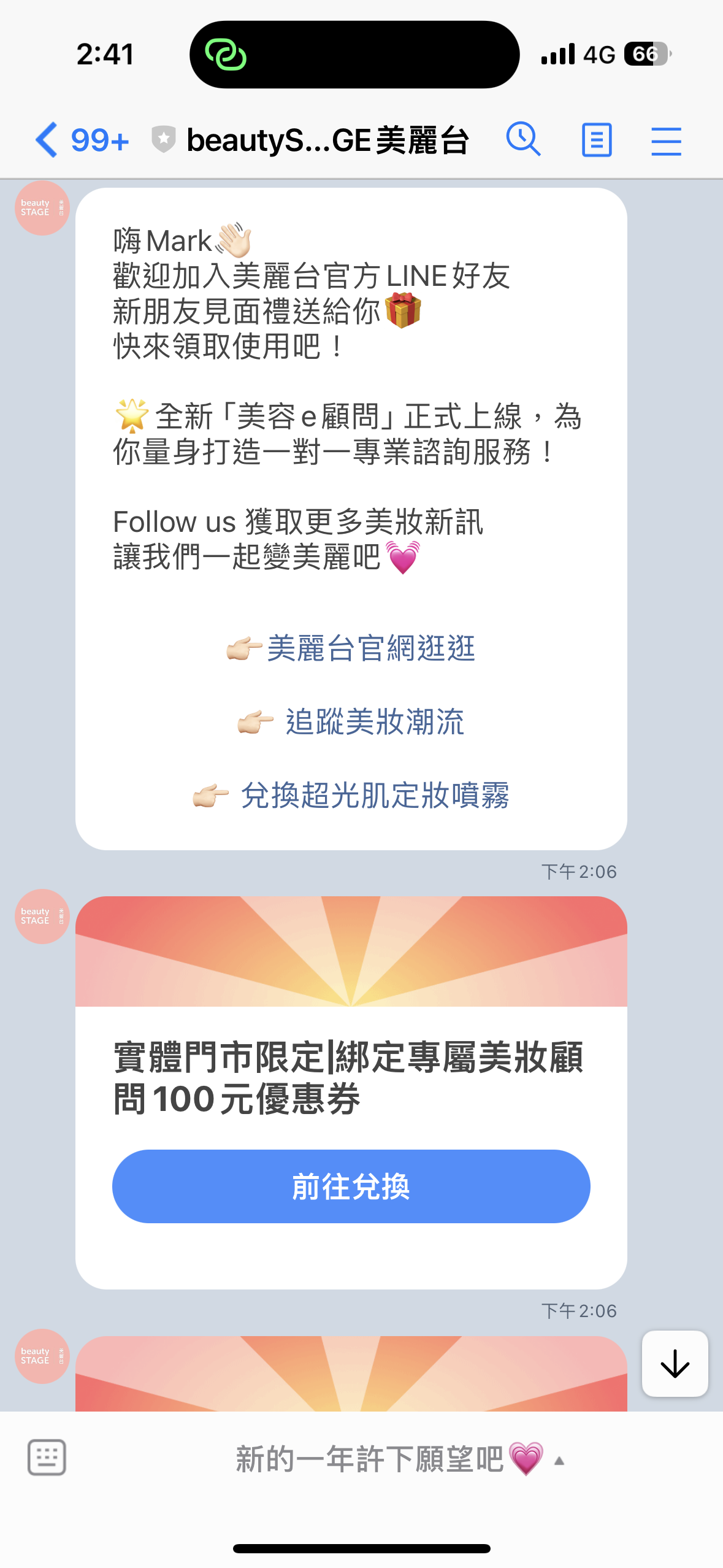Open beautySTAGE profile avatar beside the welcome message
Screen dimensions: 723x1568
pyautogui.click(x=42, y=208)
